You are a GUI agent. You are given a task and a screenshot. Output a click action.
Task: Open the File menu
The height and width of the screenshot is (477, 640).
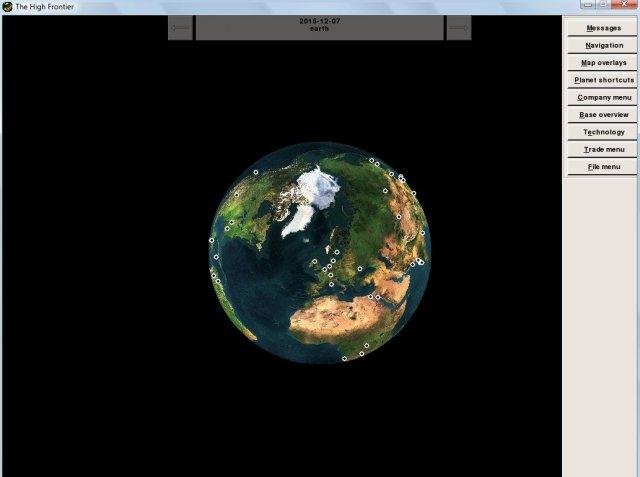click(603, 166)
